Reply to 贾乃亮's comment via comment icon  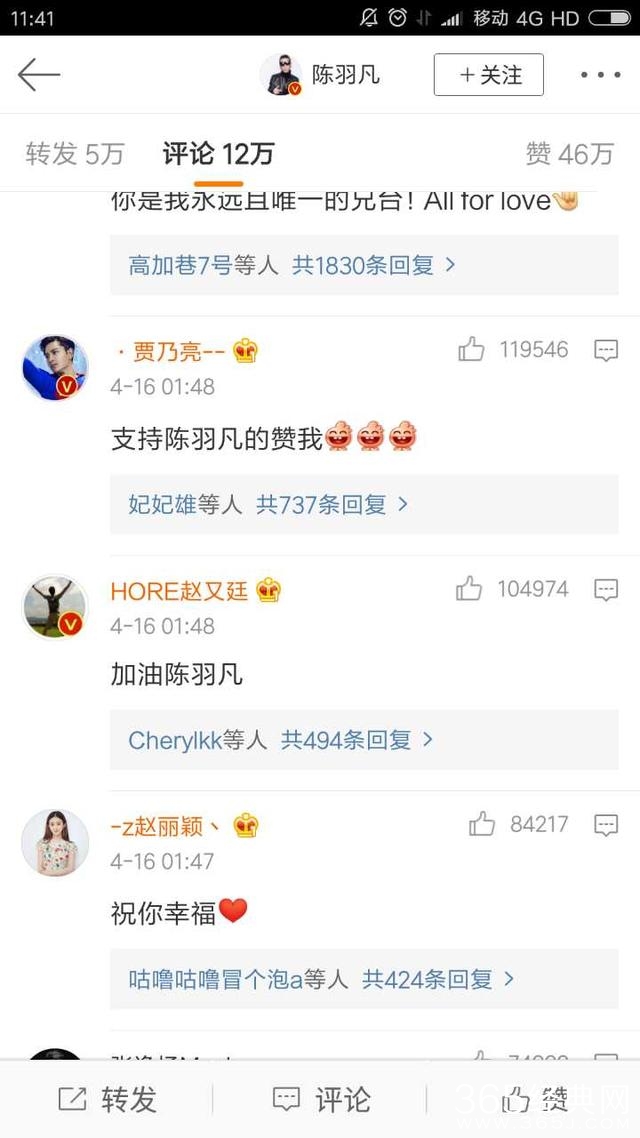(606, 350)
